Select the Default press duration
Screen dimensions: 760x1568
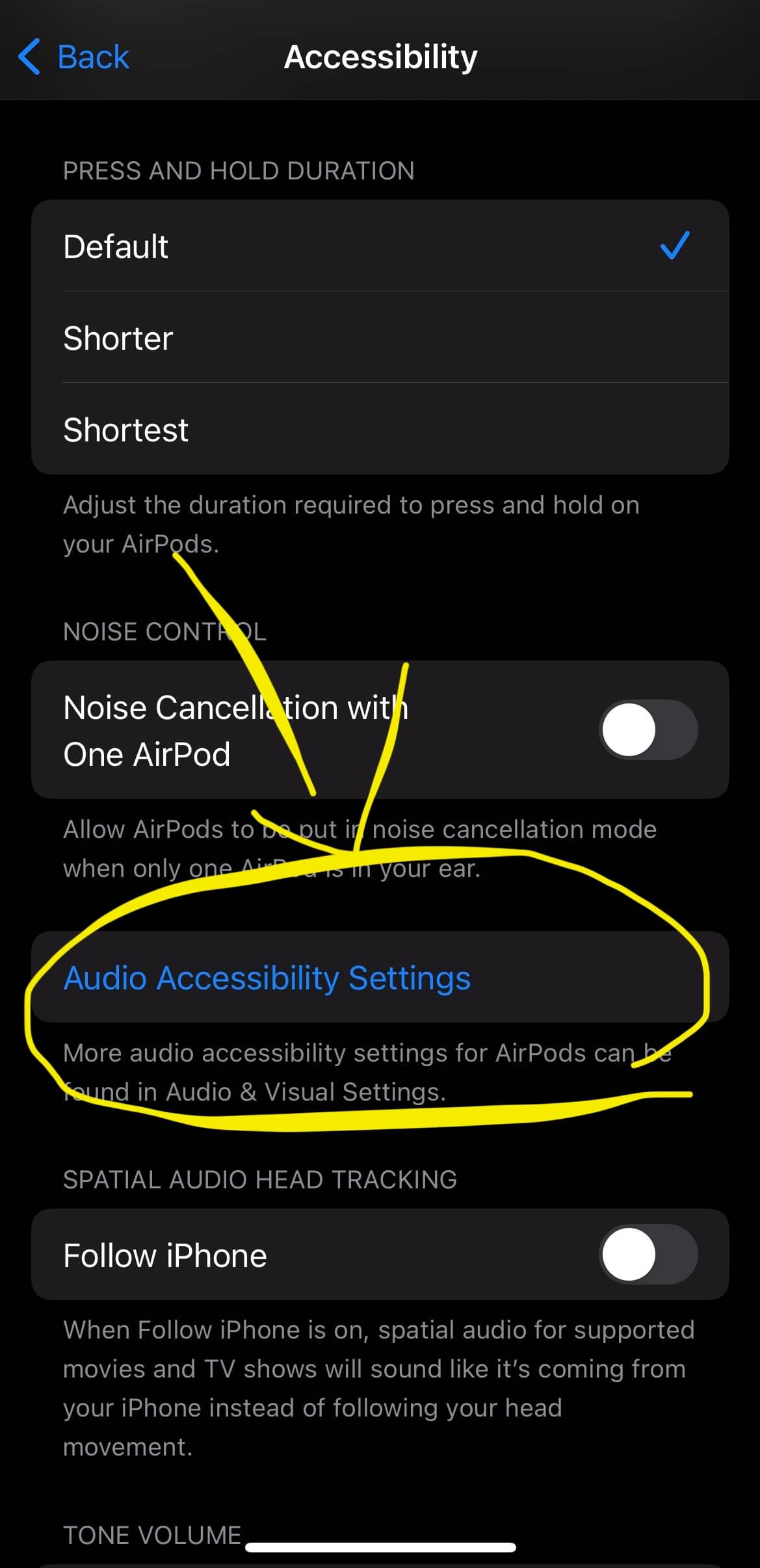click(x=380, y=246)
